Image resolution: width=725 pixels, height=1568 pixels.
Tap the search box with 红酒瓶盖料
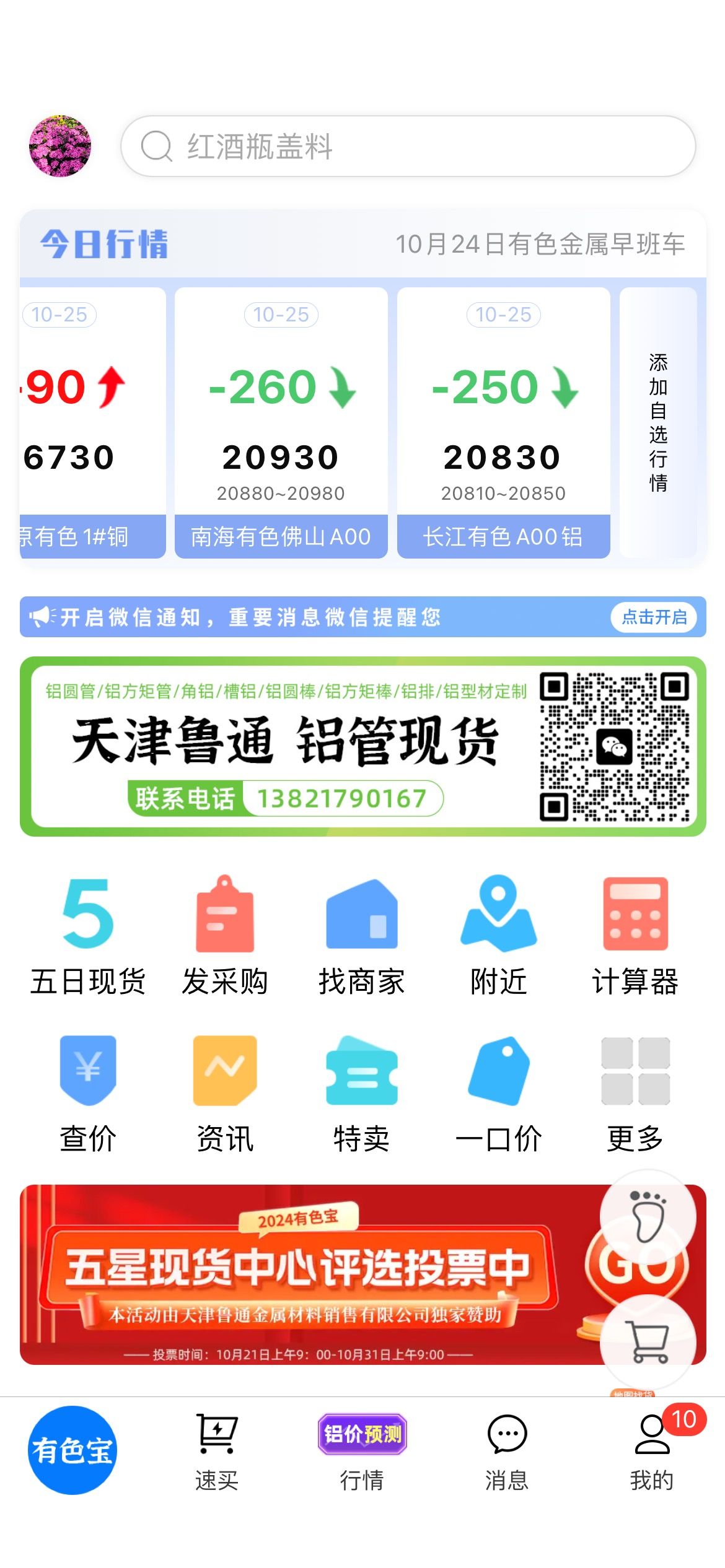click(408, 146)
